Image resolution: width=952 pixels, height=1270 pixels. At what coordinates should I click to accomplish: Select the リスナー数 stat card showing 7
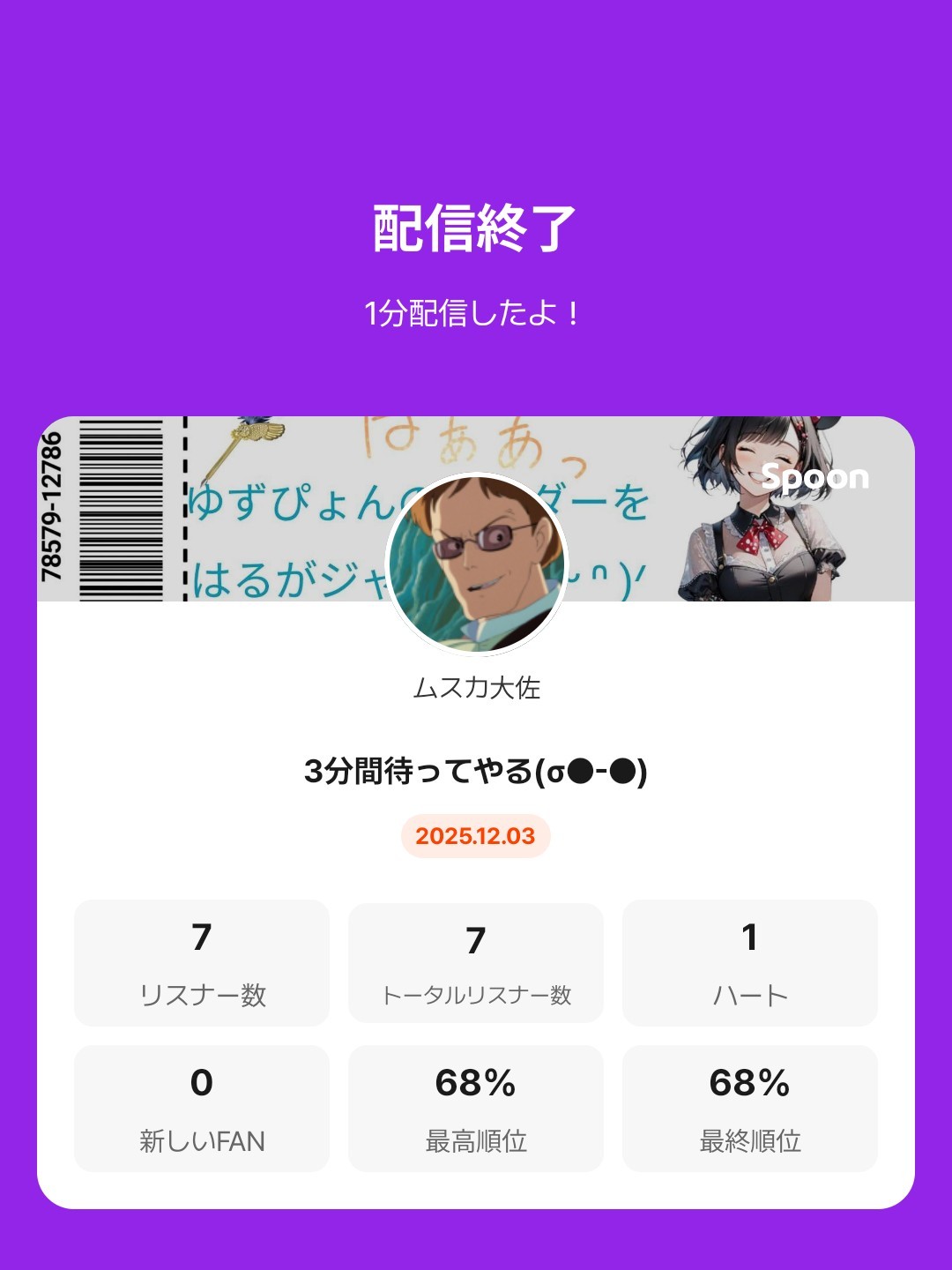(x=202, y=961)
